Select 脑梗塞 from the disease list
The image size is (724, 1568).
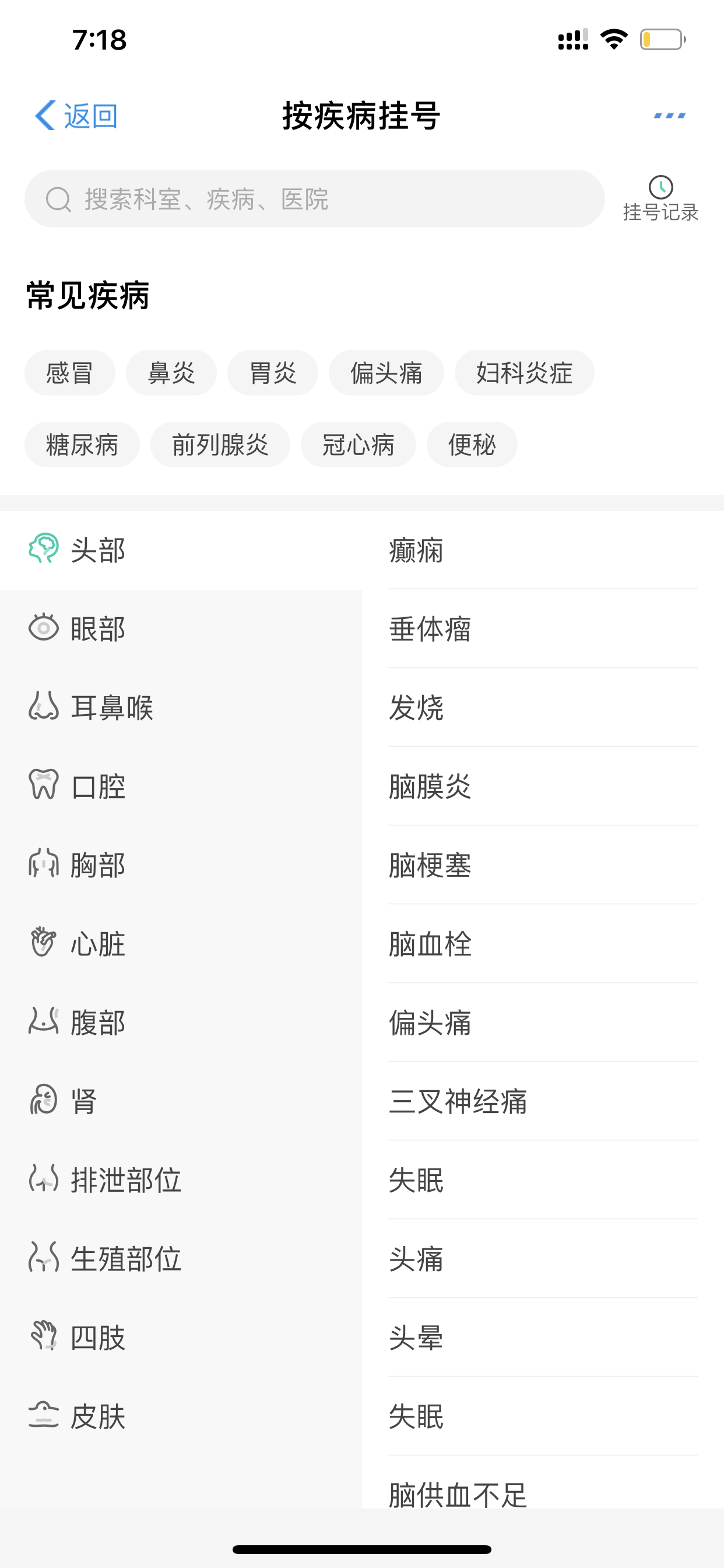[x=543, y=865]
